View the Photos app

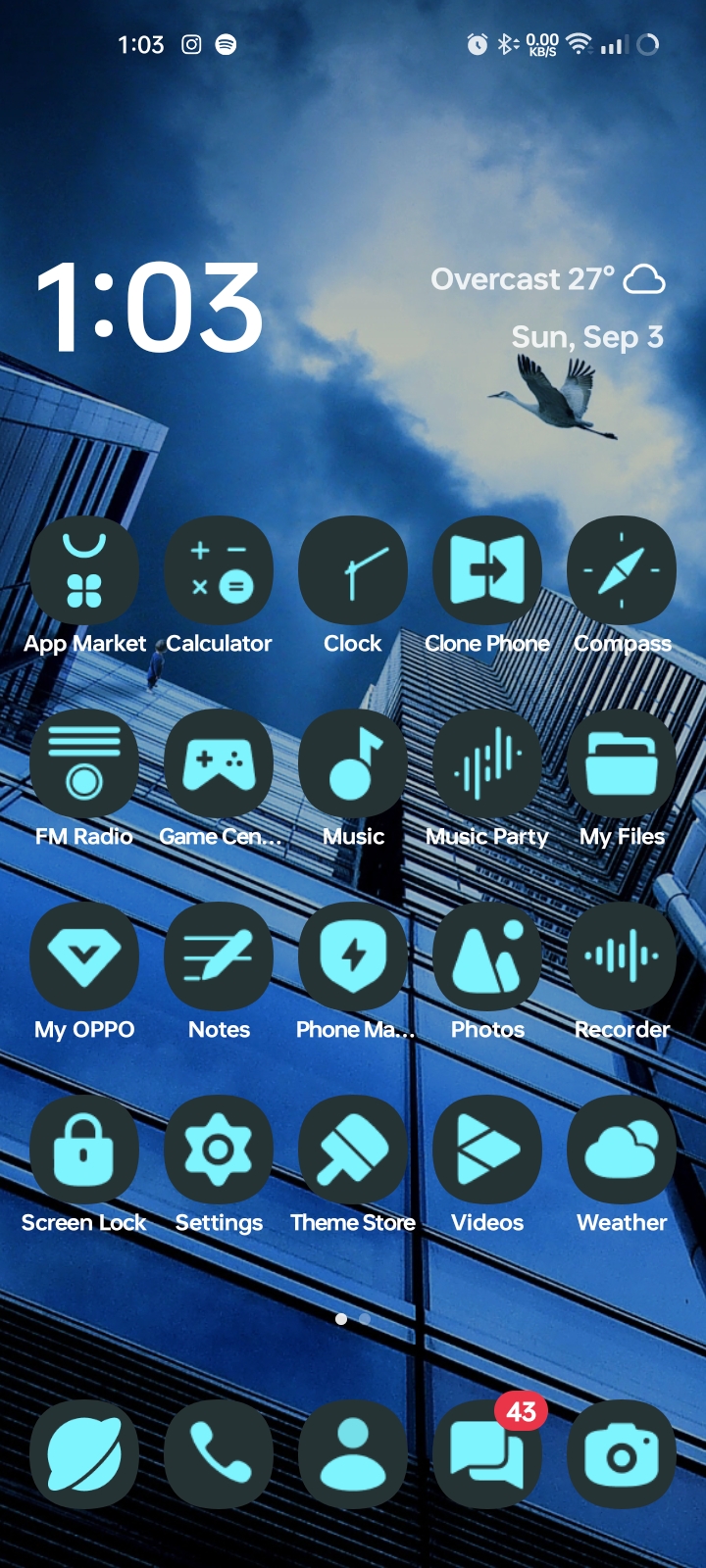[487, 956]
